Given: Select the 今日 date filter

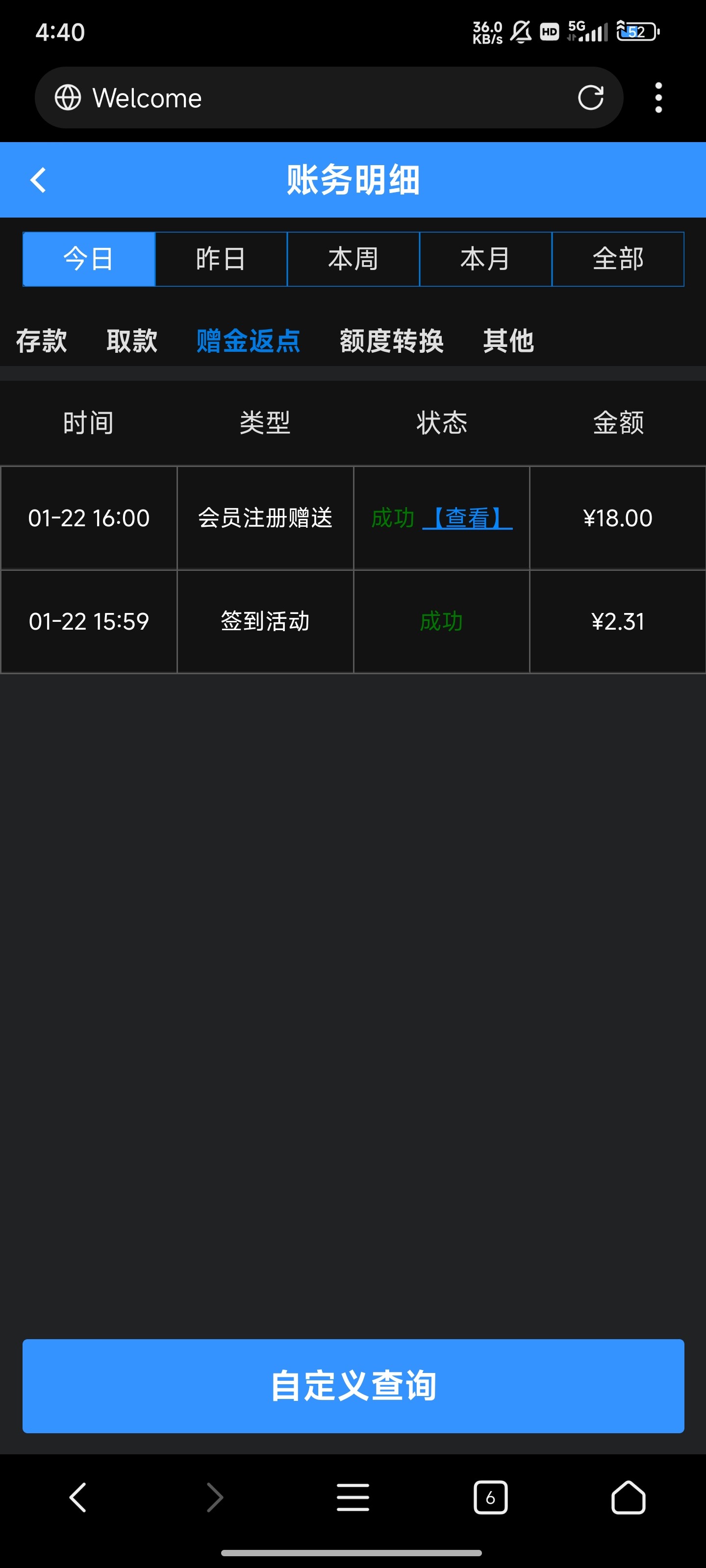Looking at the screenshot, I should [x=89, y=259].
